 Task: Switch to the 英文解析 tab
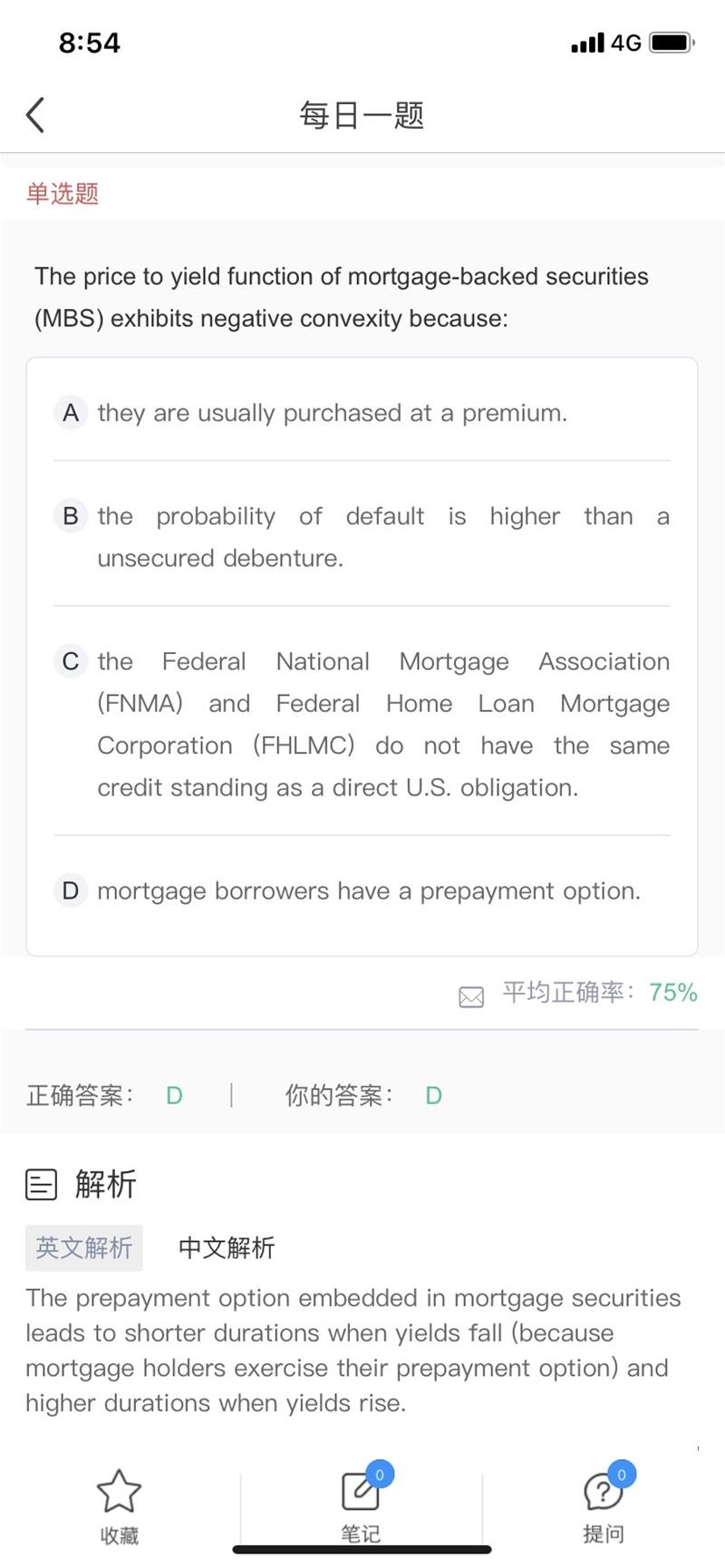click(x=83, y=1247)
